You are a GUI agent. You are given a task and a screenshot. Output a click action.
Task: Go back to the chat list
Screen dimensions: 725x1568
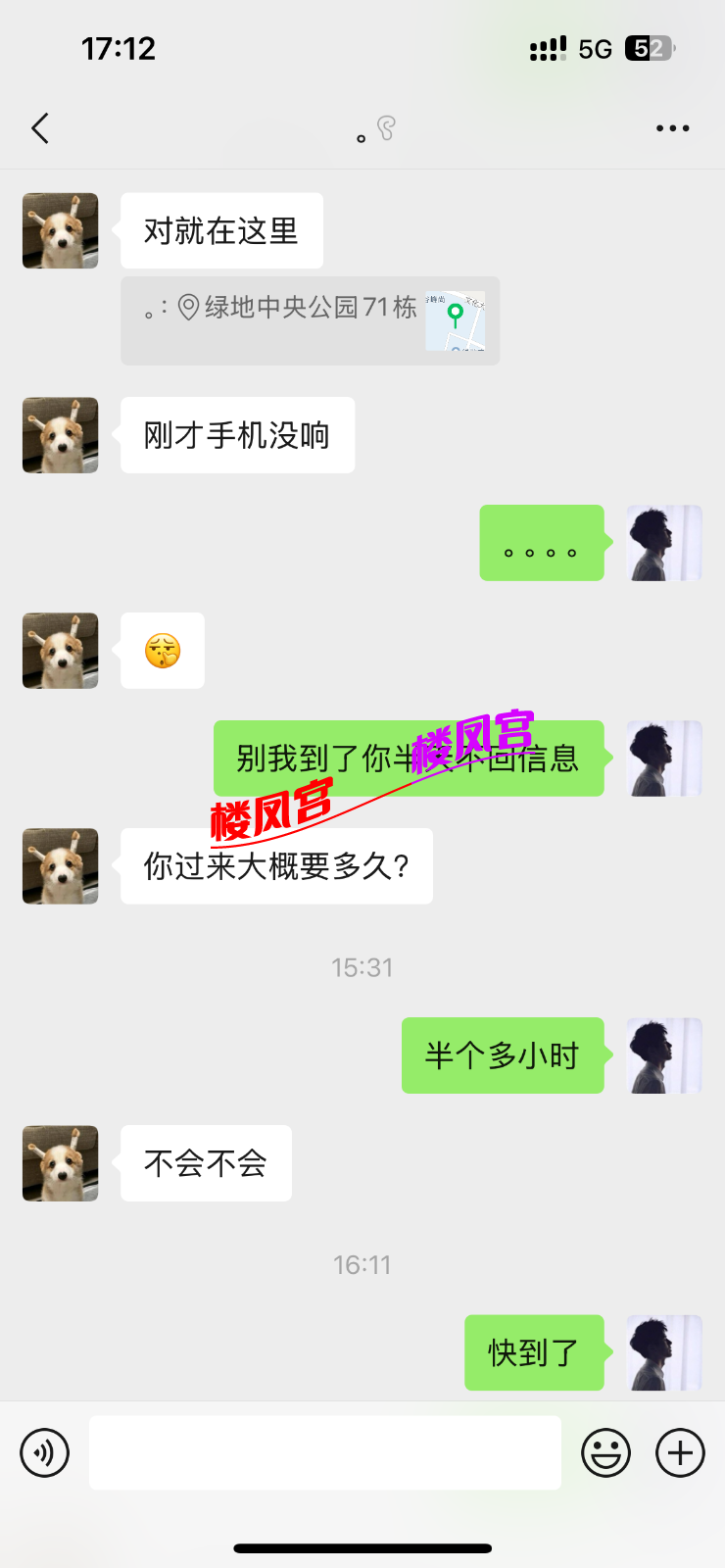(x=40, y=128)
